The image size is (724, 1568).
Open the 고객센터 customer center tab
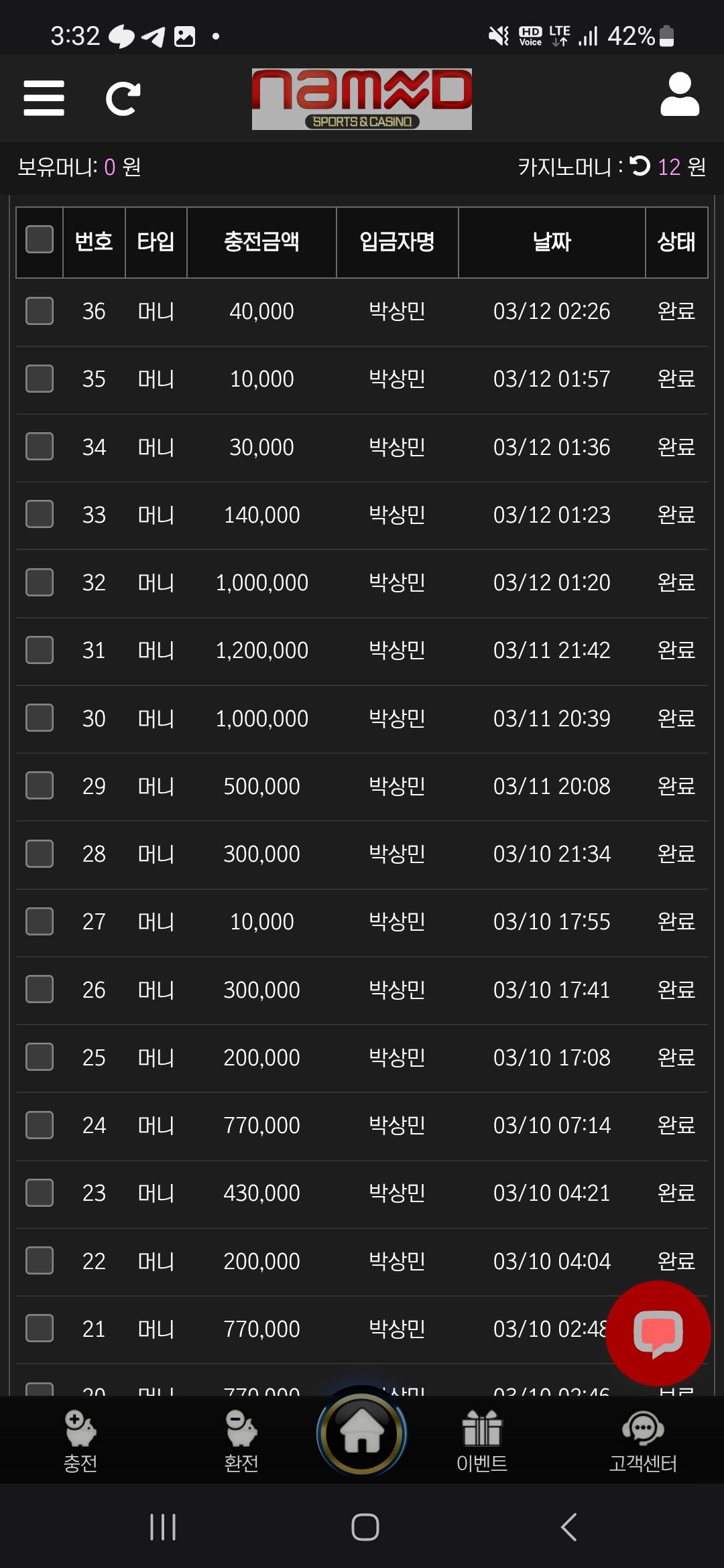pyautogui.click(x=643, y=1441)
